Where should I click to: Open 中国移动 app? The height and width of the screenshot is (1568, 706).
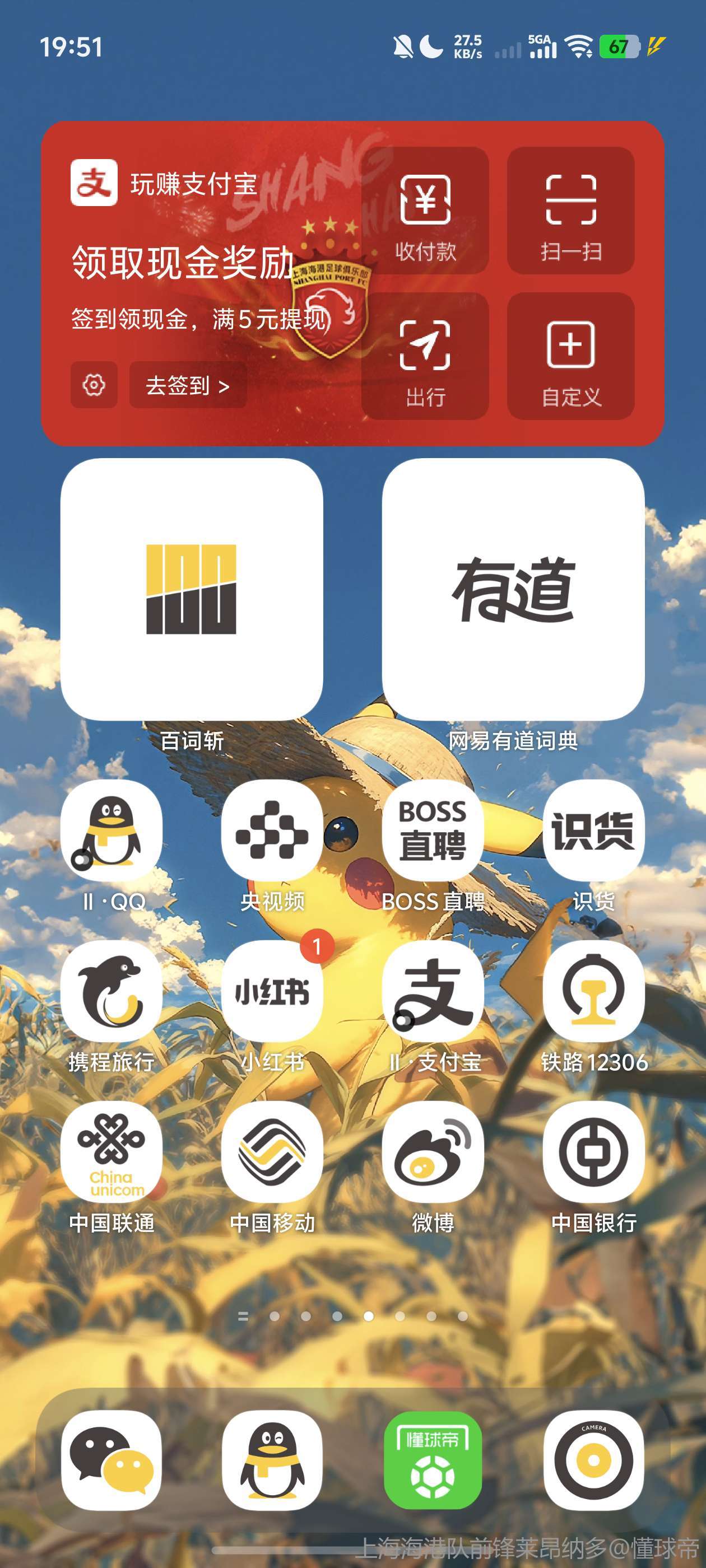(272, 1152)
